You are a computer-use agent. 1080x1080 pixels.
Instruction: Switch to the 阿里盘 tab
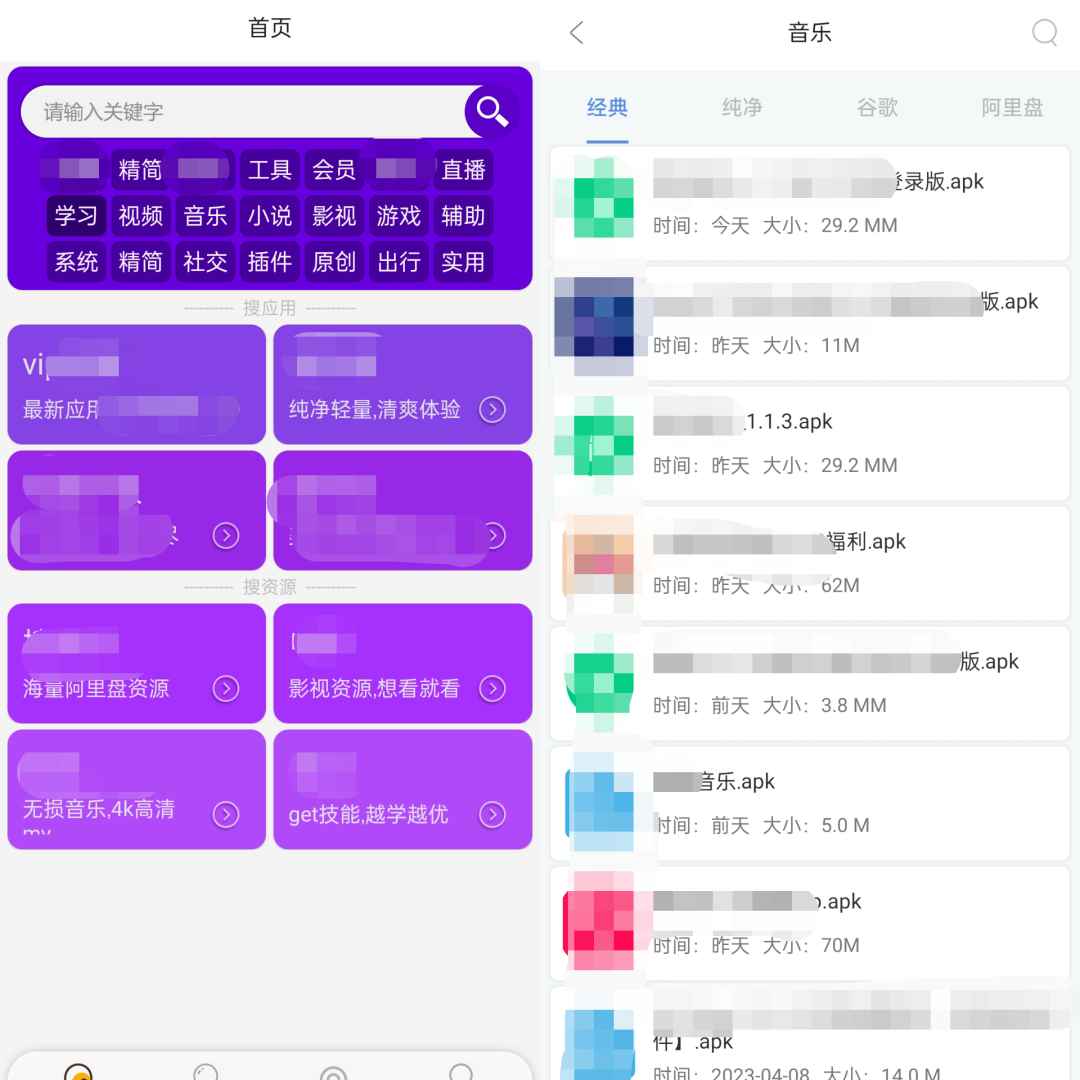(1012, 108)
